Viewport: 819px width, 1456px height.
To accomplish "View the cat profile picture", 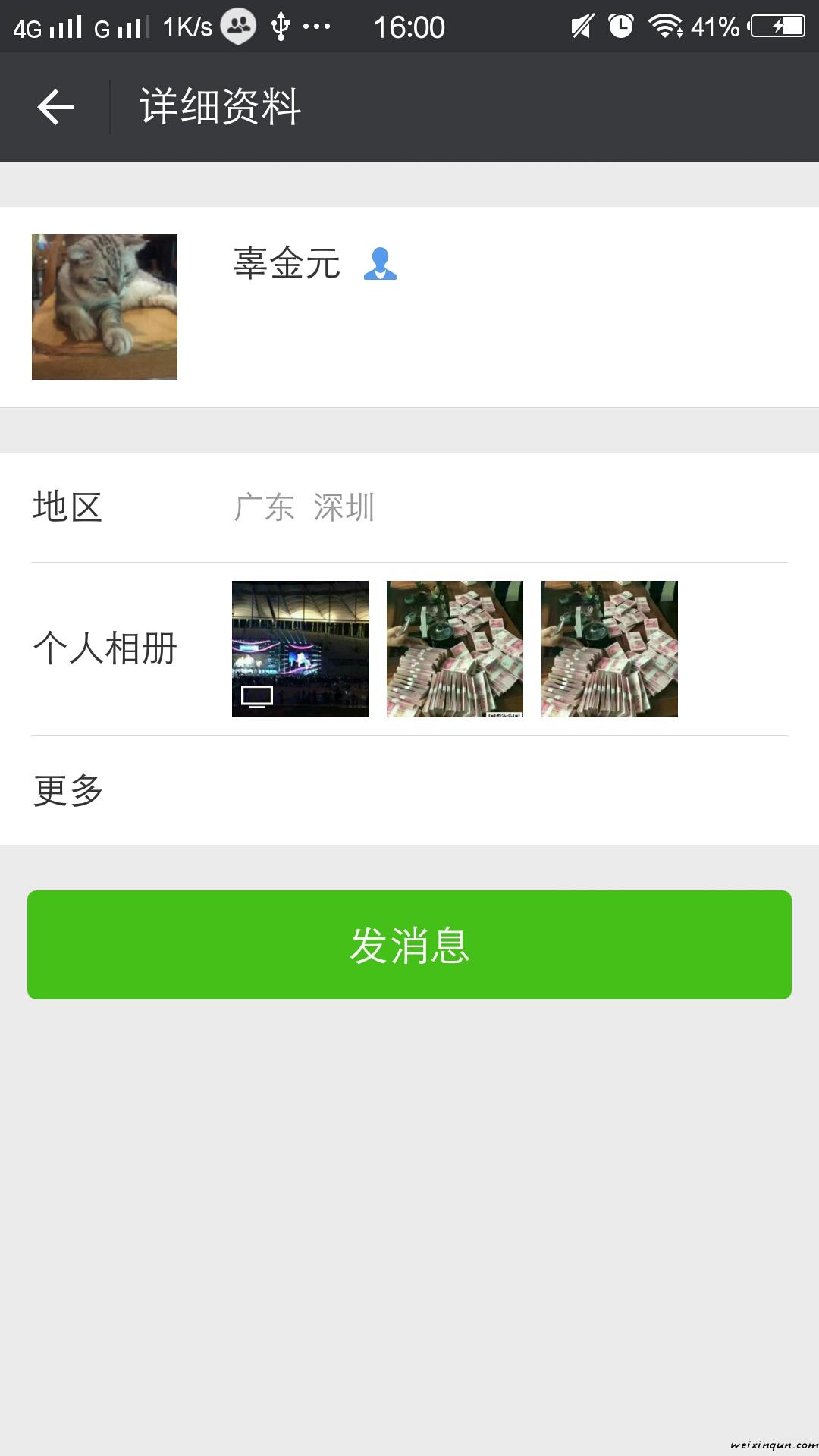I will click(x=105, y=307).
